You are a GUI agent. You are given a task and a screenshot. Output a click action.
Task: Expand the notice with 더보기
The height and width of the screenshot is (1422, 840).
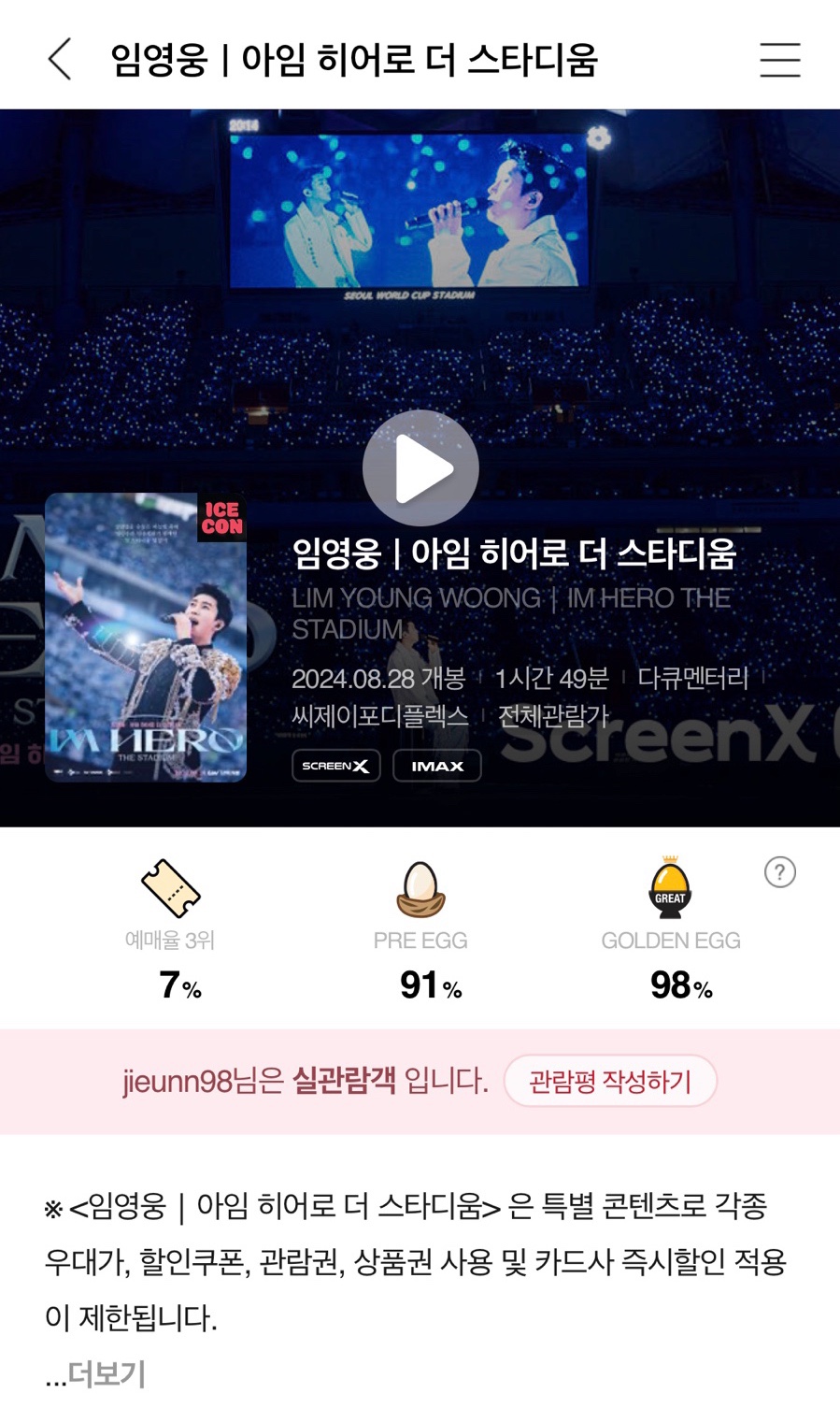click(107, 1374)
